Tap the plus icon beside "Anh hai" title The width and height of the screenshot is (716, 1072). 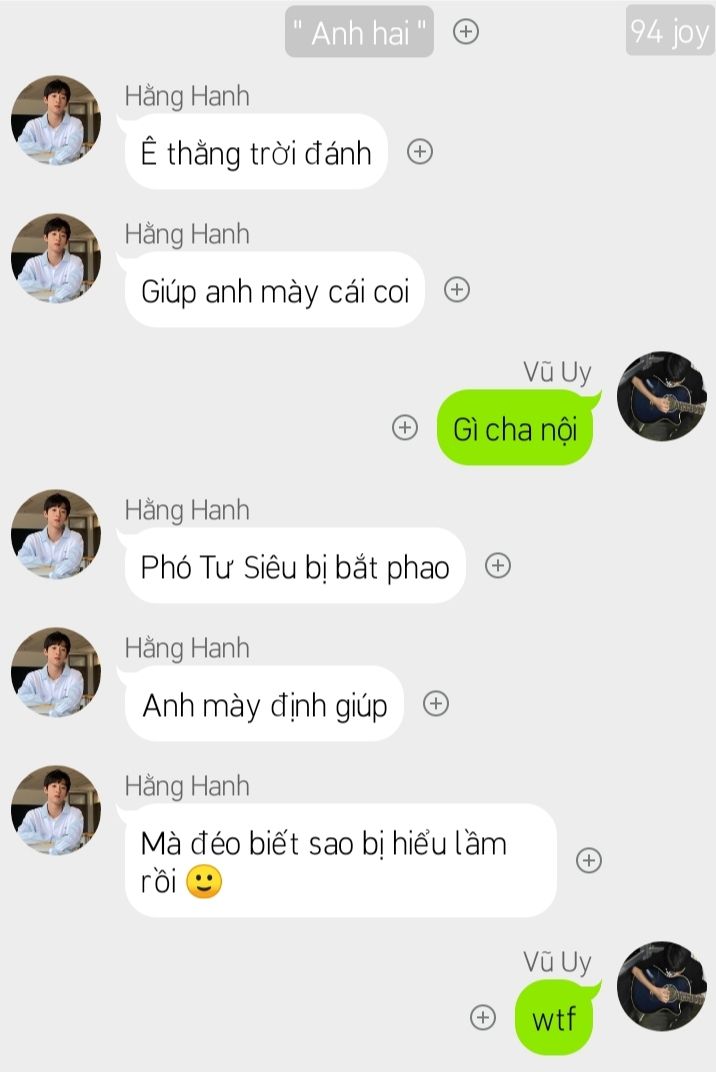pos(466,32)
